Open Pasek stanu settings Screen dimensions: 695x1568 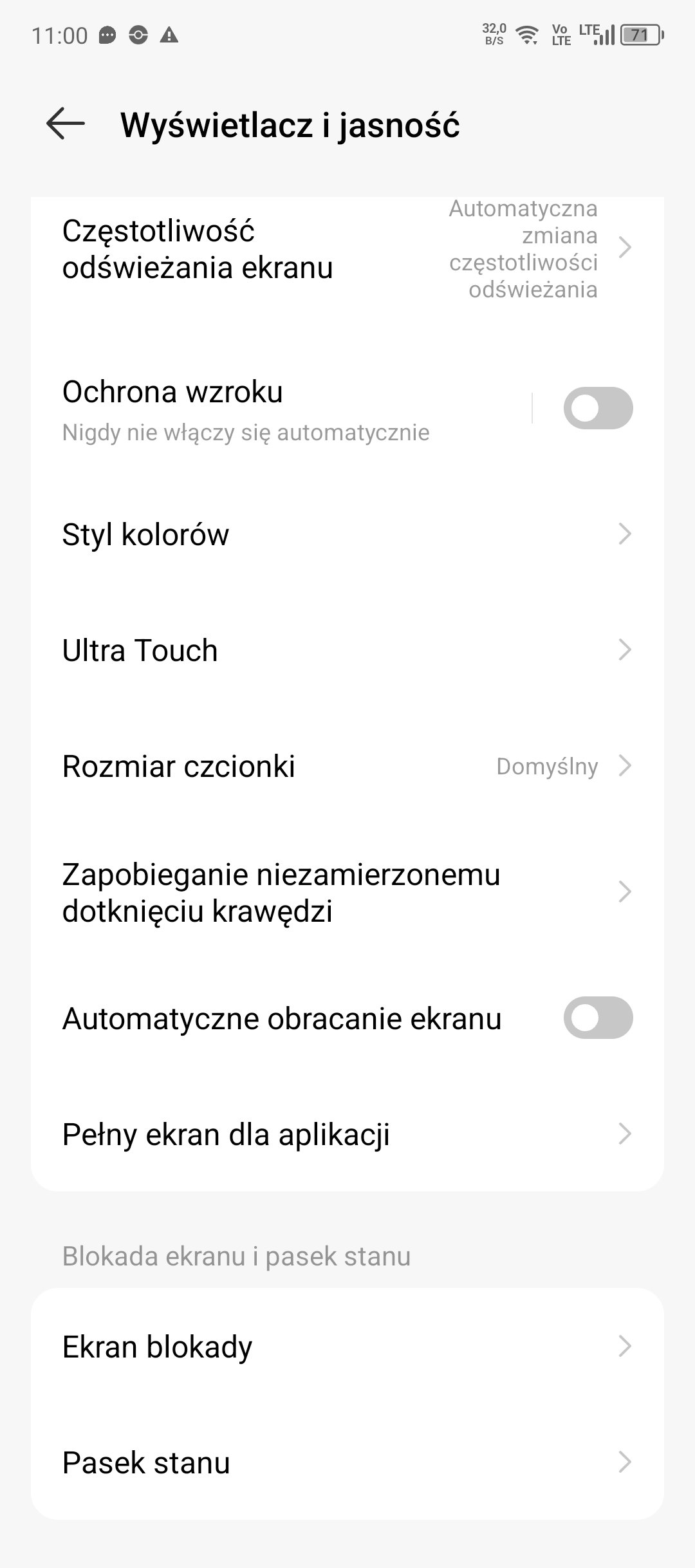point(347,1462)
